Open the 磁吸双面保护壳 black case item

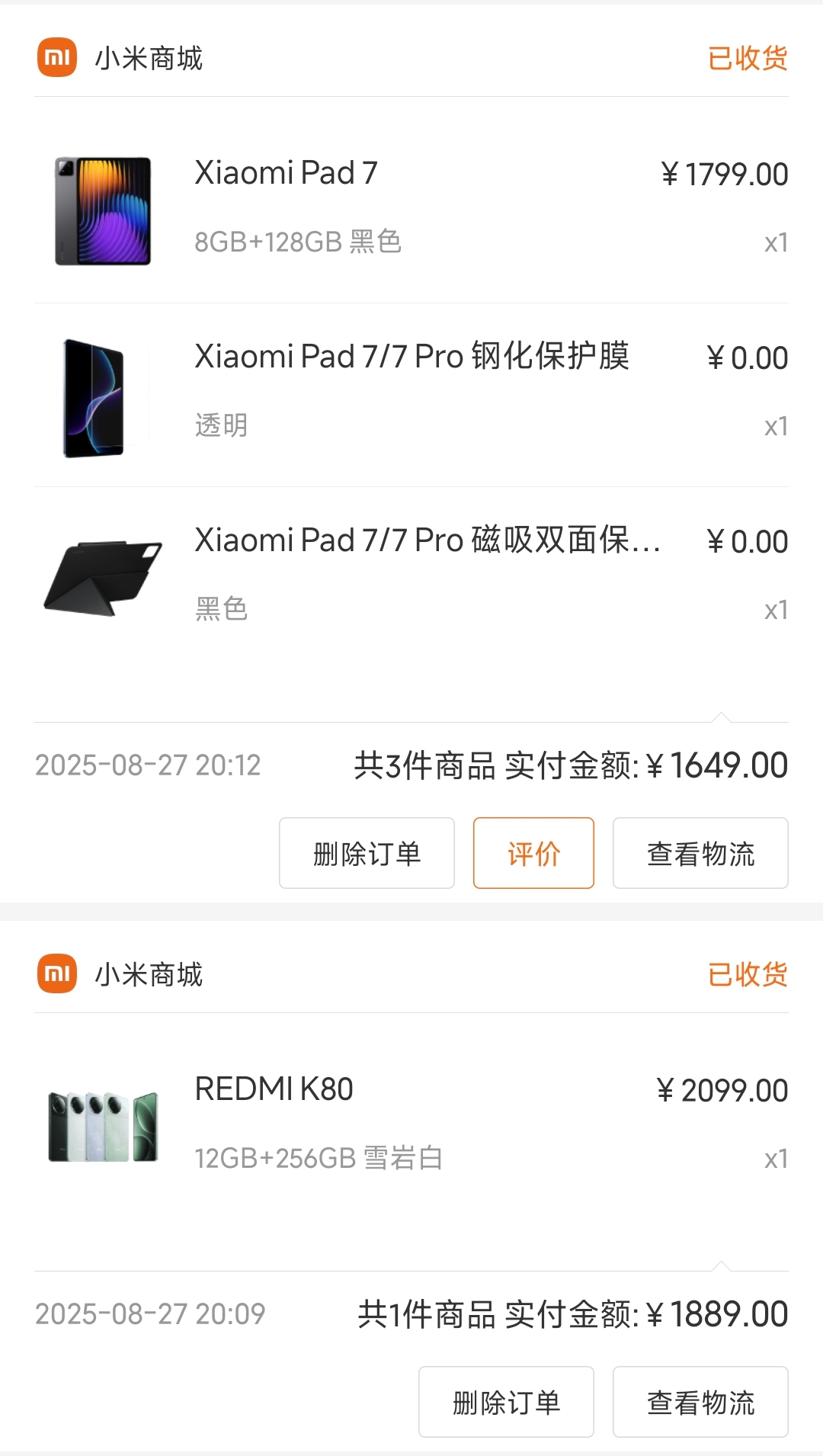point(411,576)
